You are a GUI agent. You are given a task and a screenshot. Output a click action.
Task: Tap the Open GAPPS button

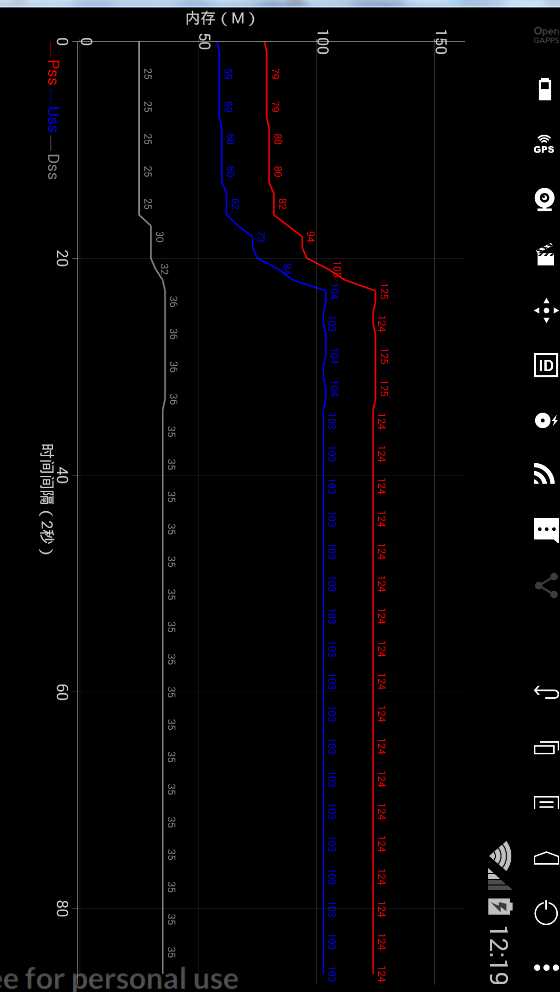tap(546, 35)
